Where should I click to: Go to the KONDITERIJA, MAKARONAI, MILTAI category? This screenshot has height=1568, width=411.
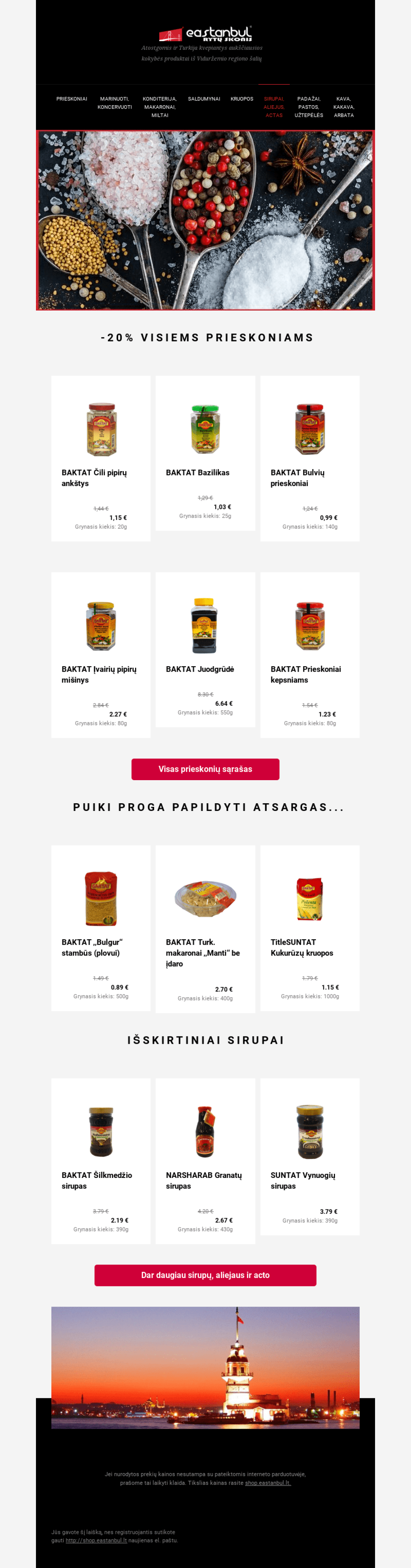click(160, 107)
